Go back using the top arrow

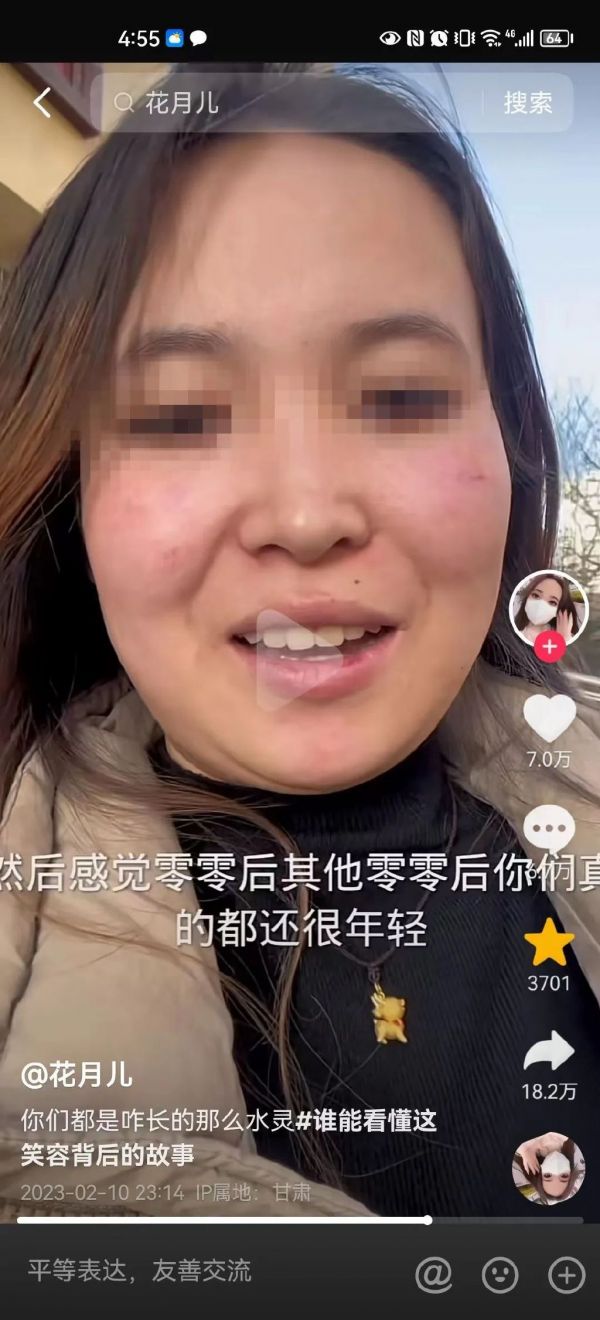tap(42, 102)
